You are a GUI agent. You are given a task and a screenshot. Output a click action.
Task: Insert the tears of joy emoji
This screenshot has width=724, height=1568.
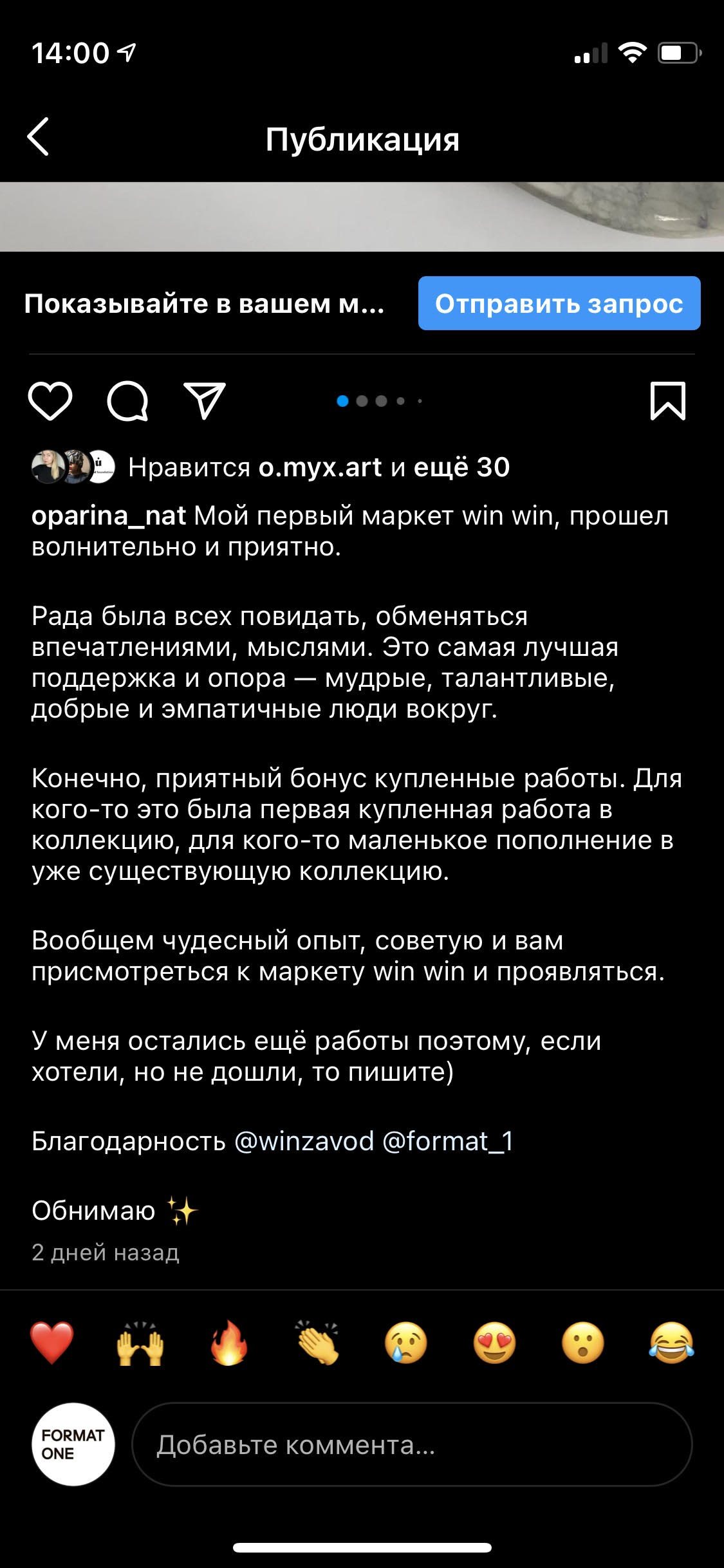pyautogui.click(x=671, y=1343)
